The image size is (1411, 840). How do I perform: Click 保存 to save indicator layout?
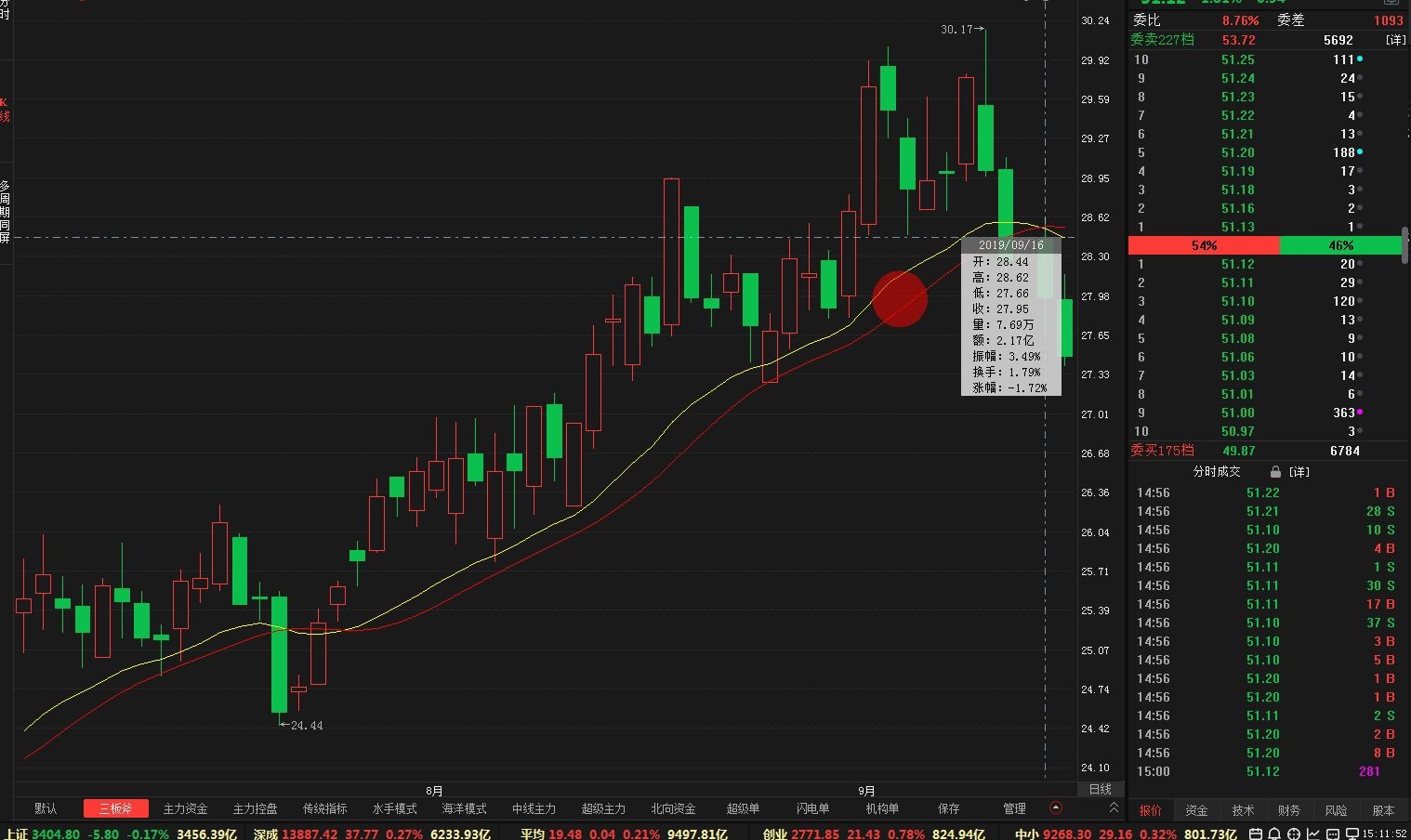click(948, 808)
